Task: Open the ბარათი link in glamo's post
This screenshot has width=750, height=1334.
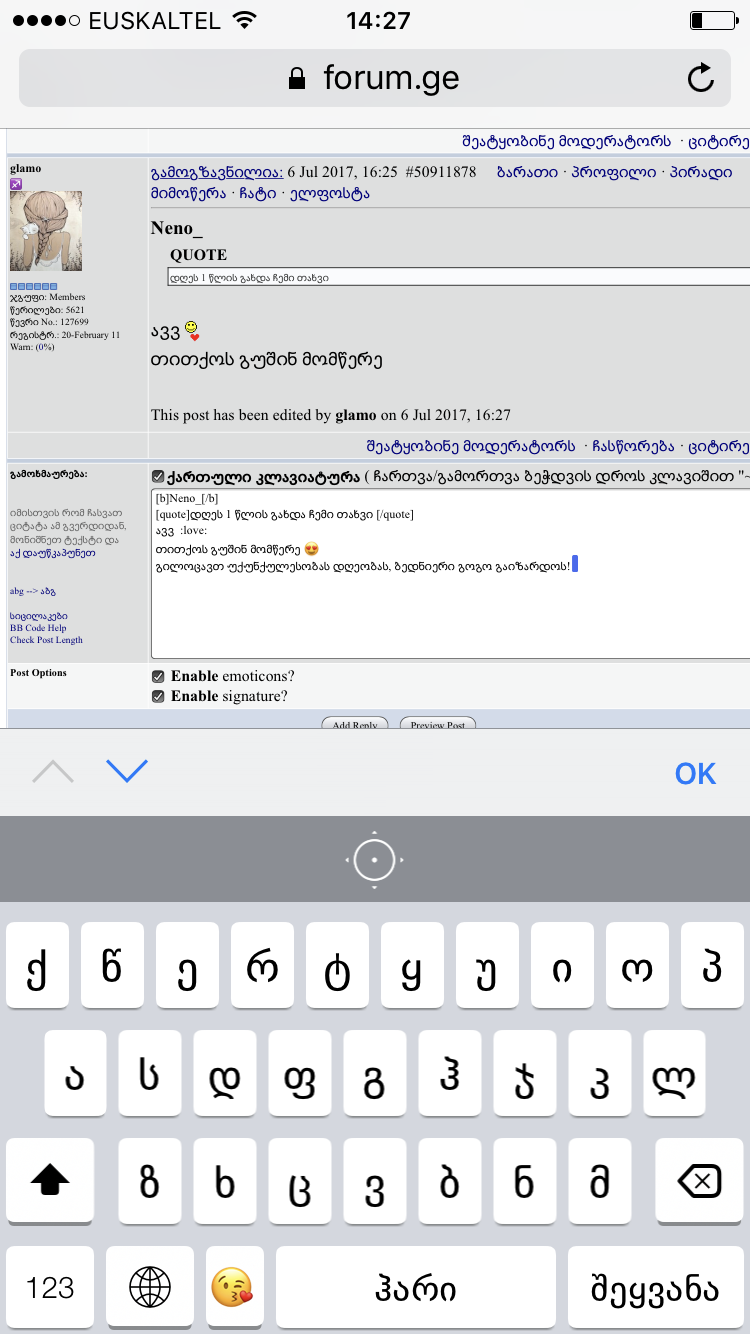Action: [527, 173]
